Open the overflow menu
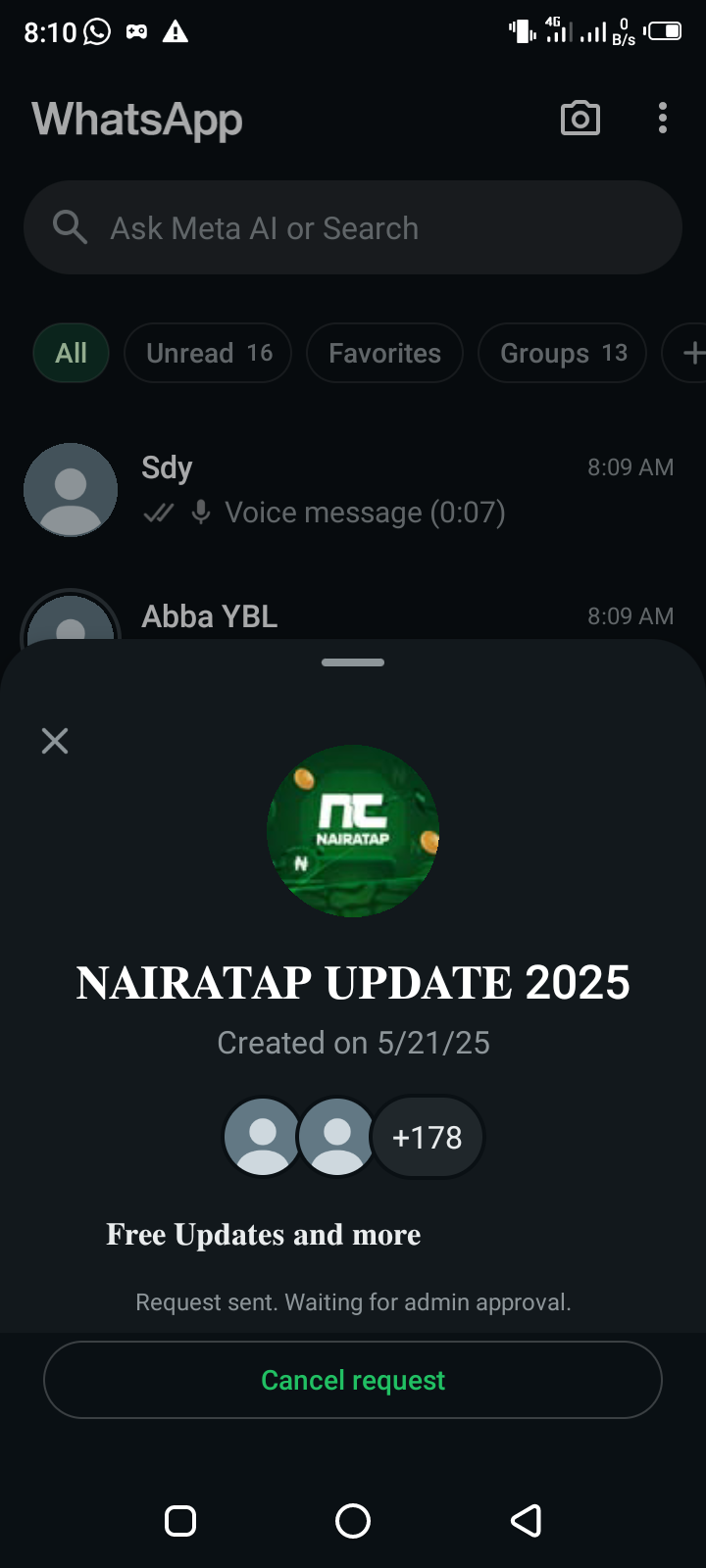The height and width of the screenshot is (1568, 706). [x=663, y=119]
